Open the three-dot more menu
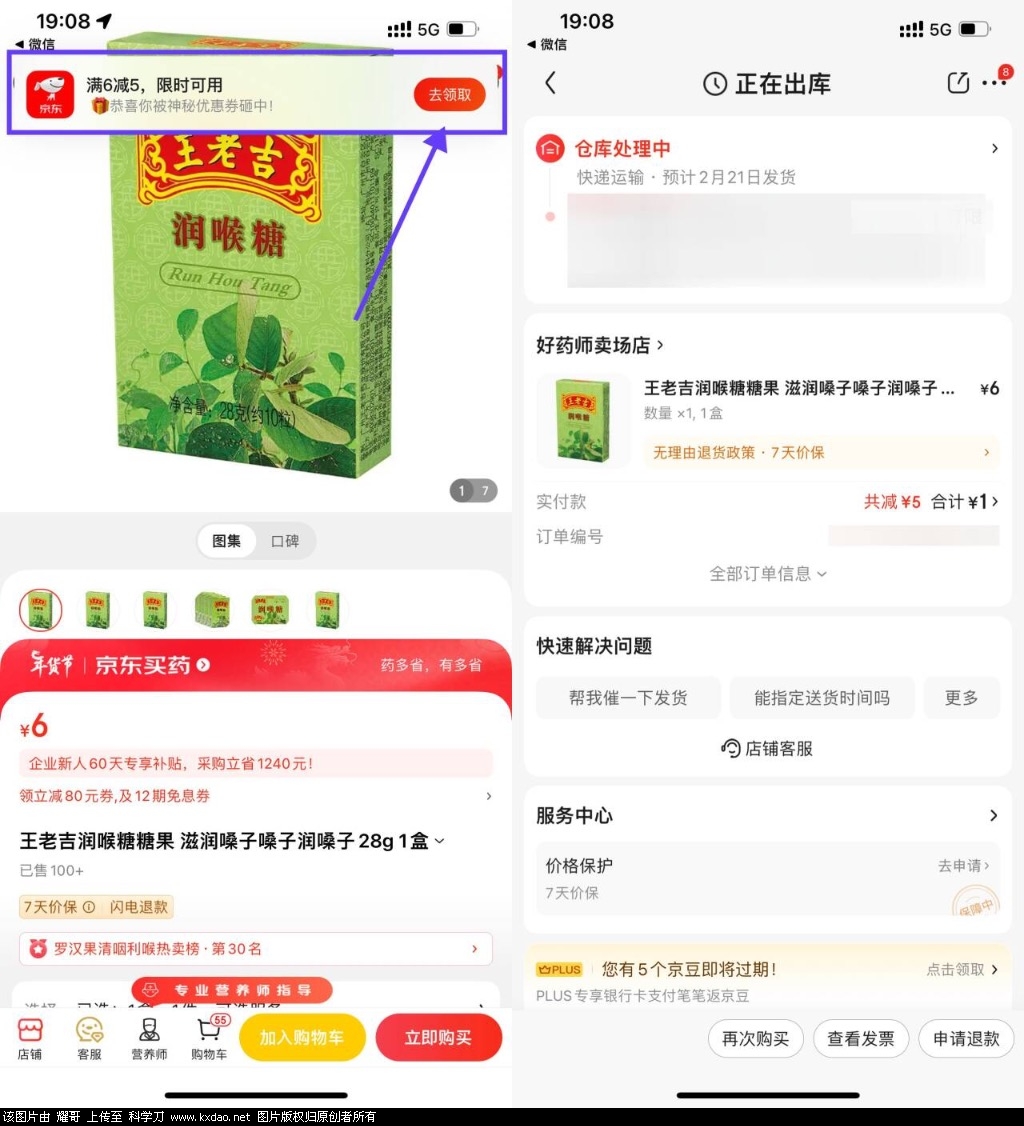This screenshot has height=1126, width=1024. pos(994,83)
